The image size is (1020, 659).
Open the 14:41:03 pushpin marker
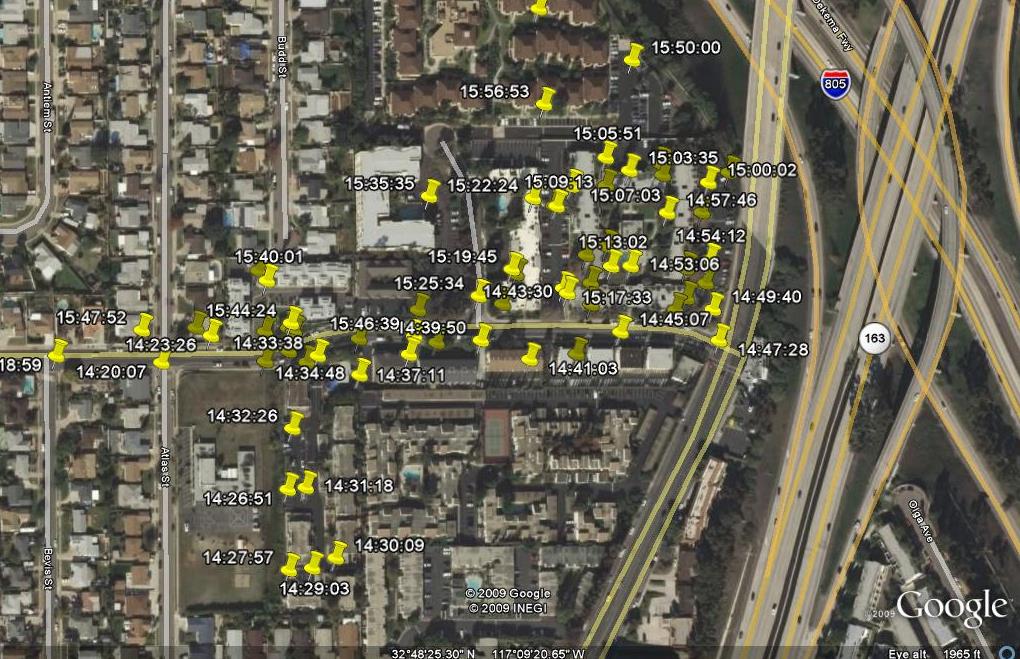(x=579, y=349)
